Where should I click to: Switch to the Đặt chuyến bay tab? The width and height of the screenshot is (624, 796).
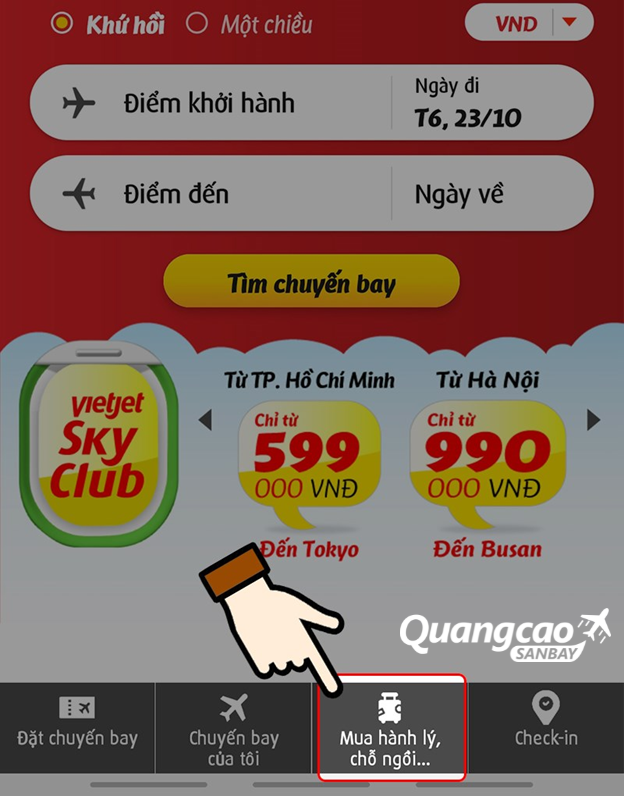click(x=77, y=726)
